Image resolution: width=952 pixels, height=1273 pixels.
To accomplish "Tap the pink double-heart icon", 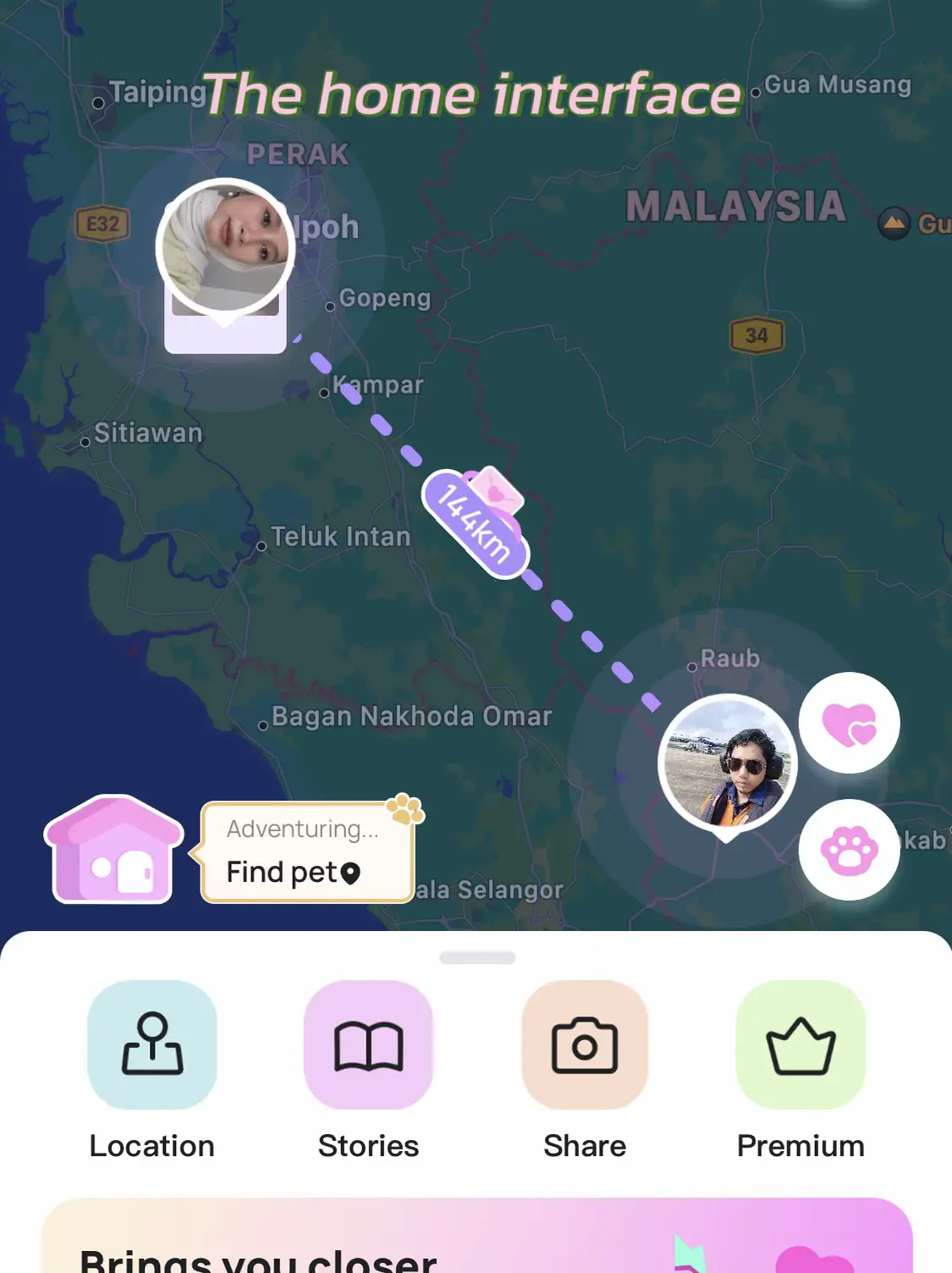I will point(849,724).
